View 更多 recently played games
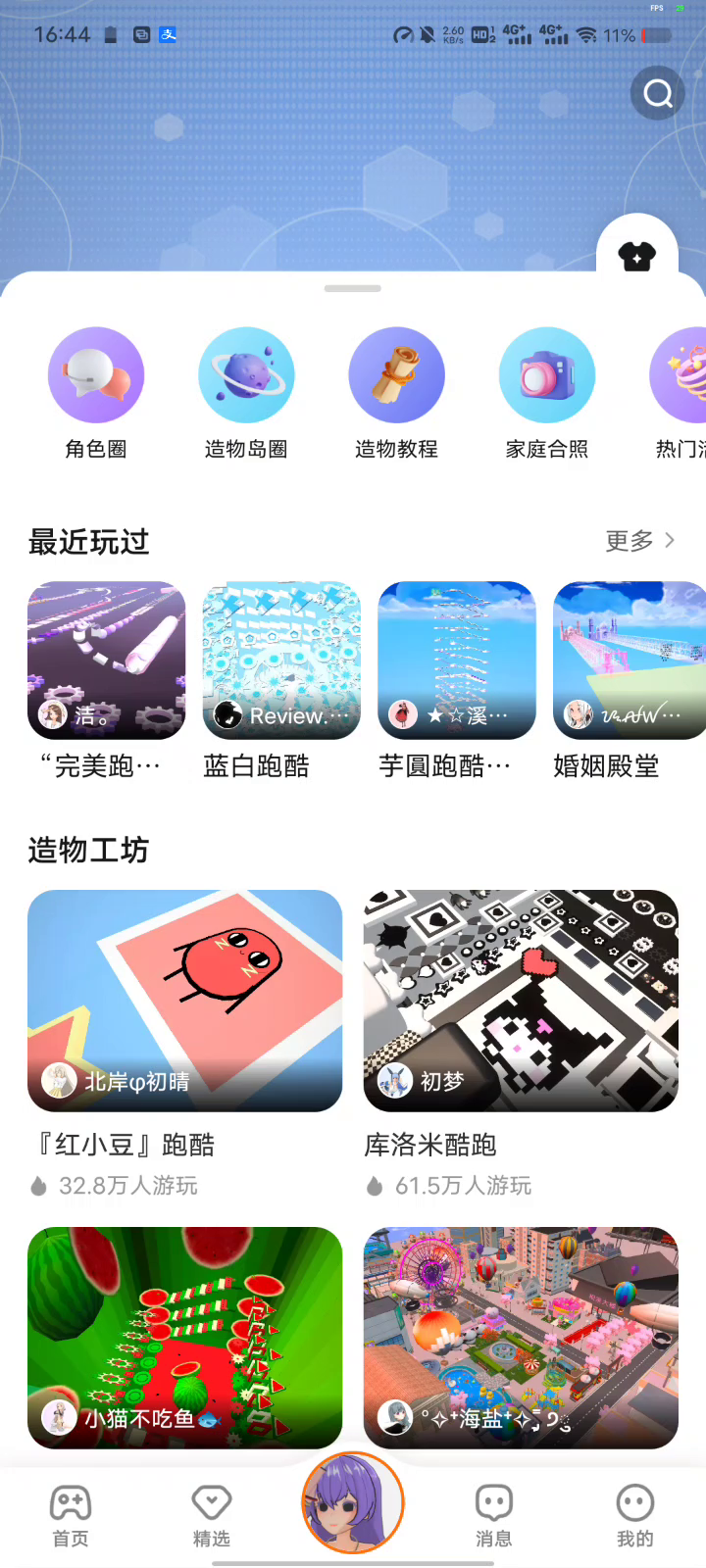706x1568 pixels. [x=640, y=541]
